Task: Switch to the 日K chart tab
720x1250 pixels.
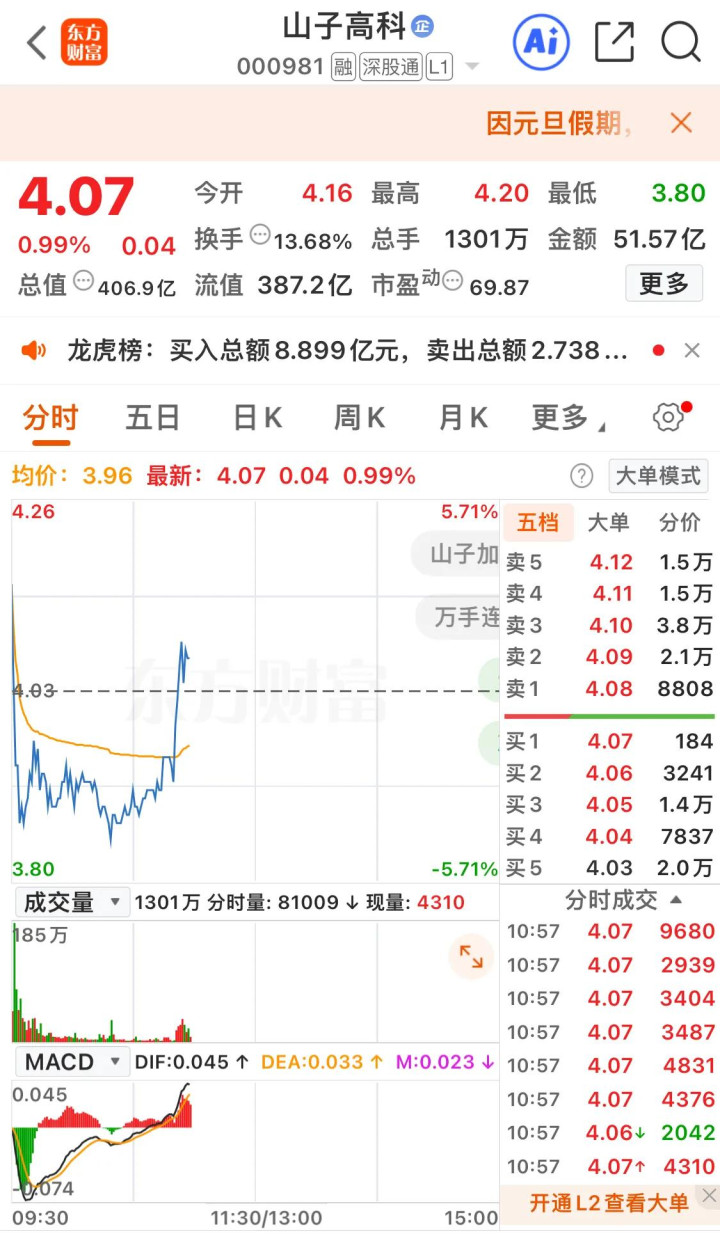Action: (x=257, y=417)
